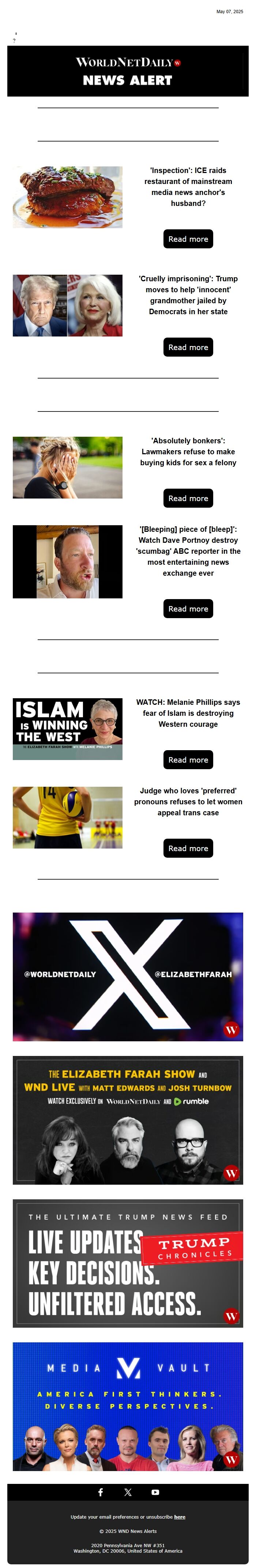Open the volleyball player article image
The height and width of the screenshot is (1568, 256).
click(x=68, y=817)
